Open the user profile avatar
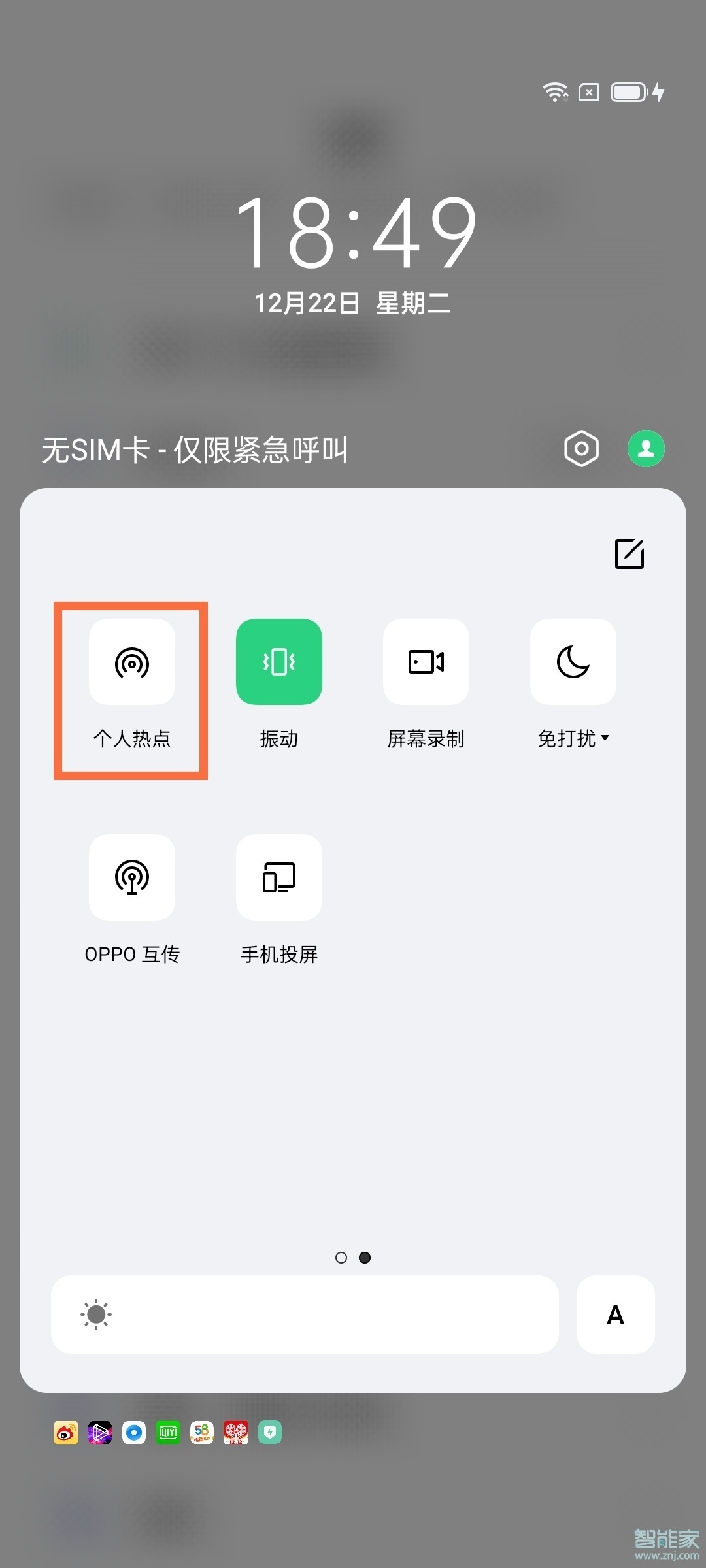 click(646, 448)
